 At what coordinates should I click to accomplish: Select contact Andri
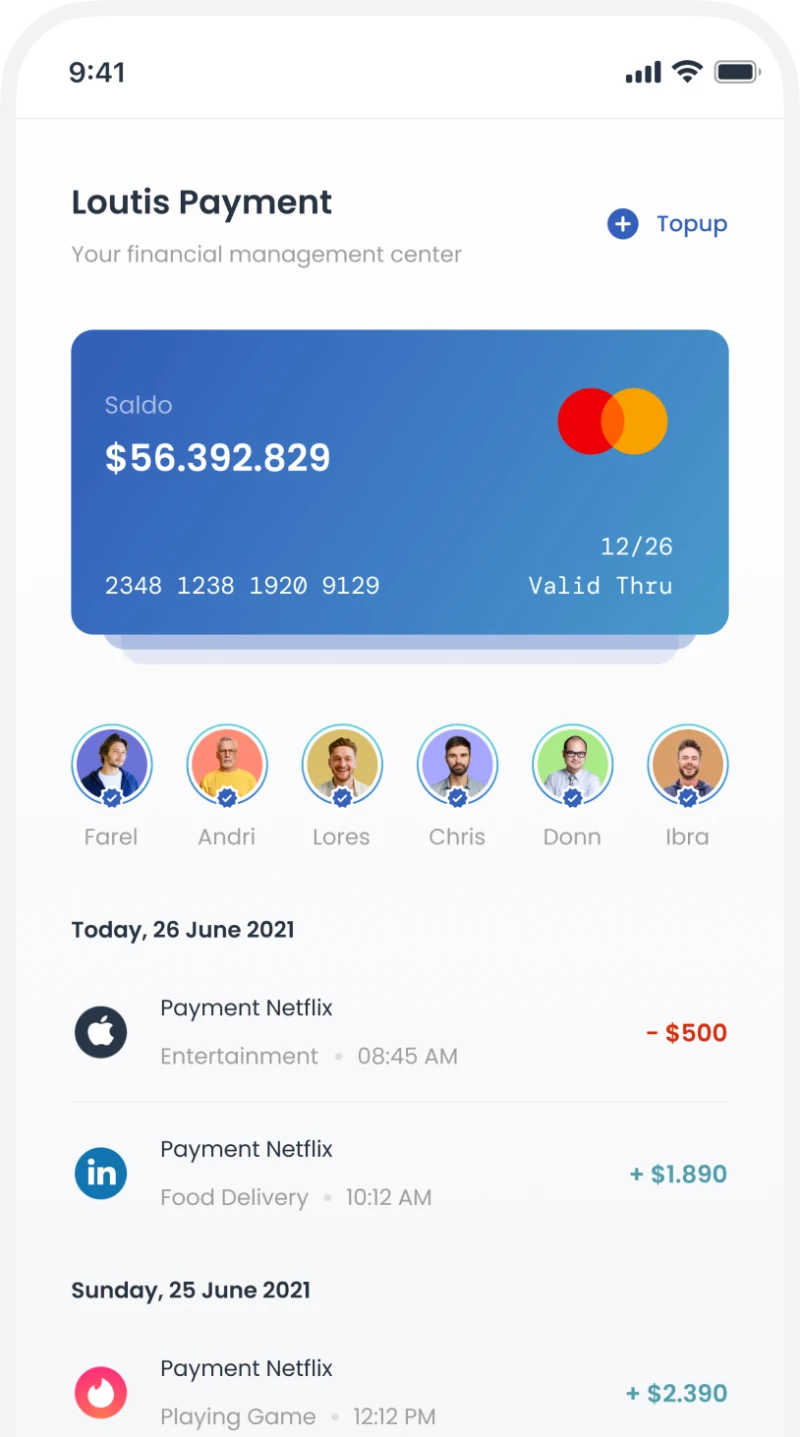(226, 765)
